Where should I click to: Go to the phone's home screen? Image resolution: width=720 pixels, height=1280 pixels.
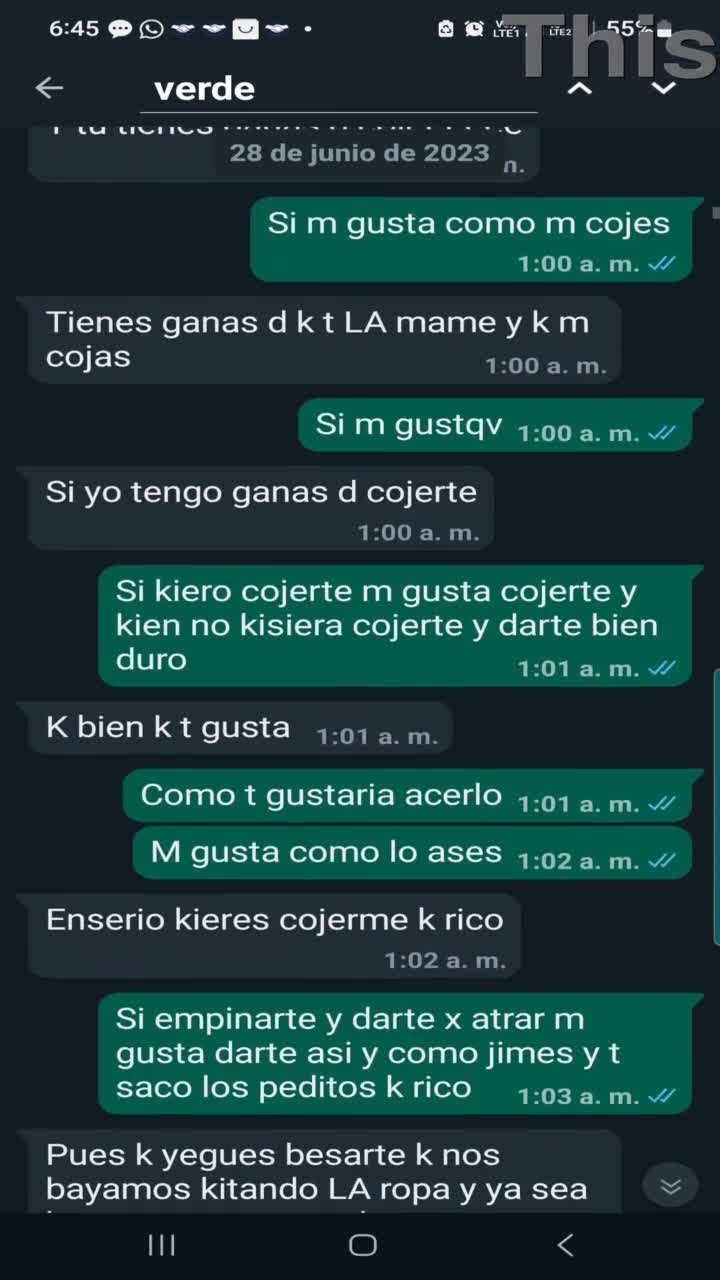pos(362,1245)
